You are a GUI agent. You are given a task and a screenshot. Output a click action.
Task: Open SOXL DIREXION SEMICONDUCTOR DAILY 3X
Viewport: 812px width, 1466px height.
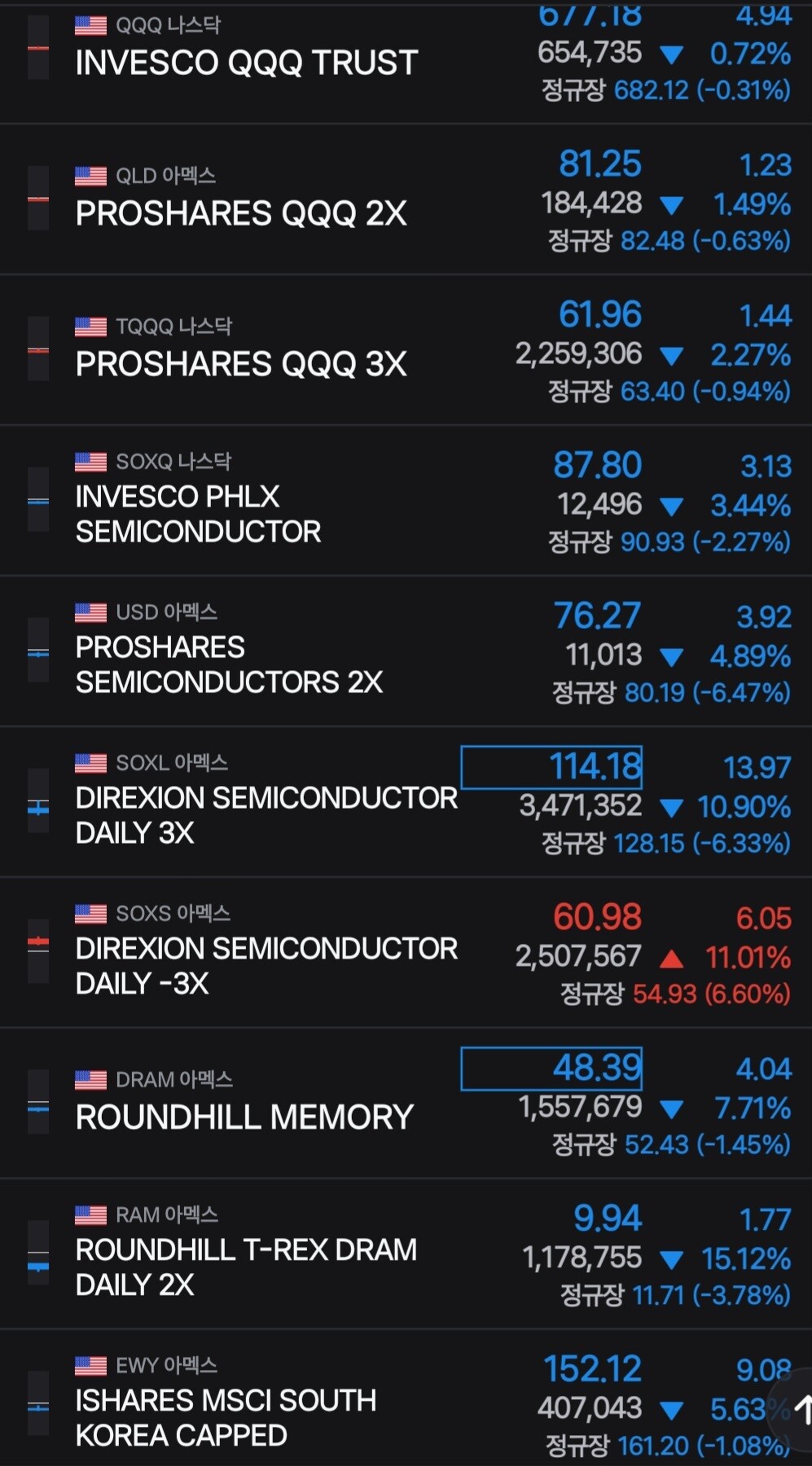[406, 802]
